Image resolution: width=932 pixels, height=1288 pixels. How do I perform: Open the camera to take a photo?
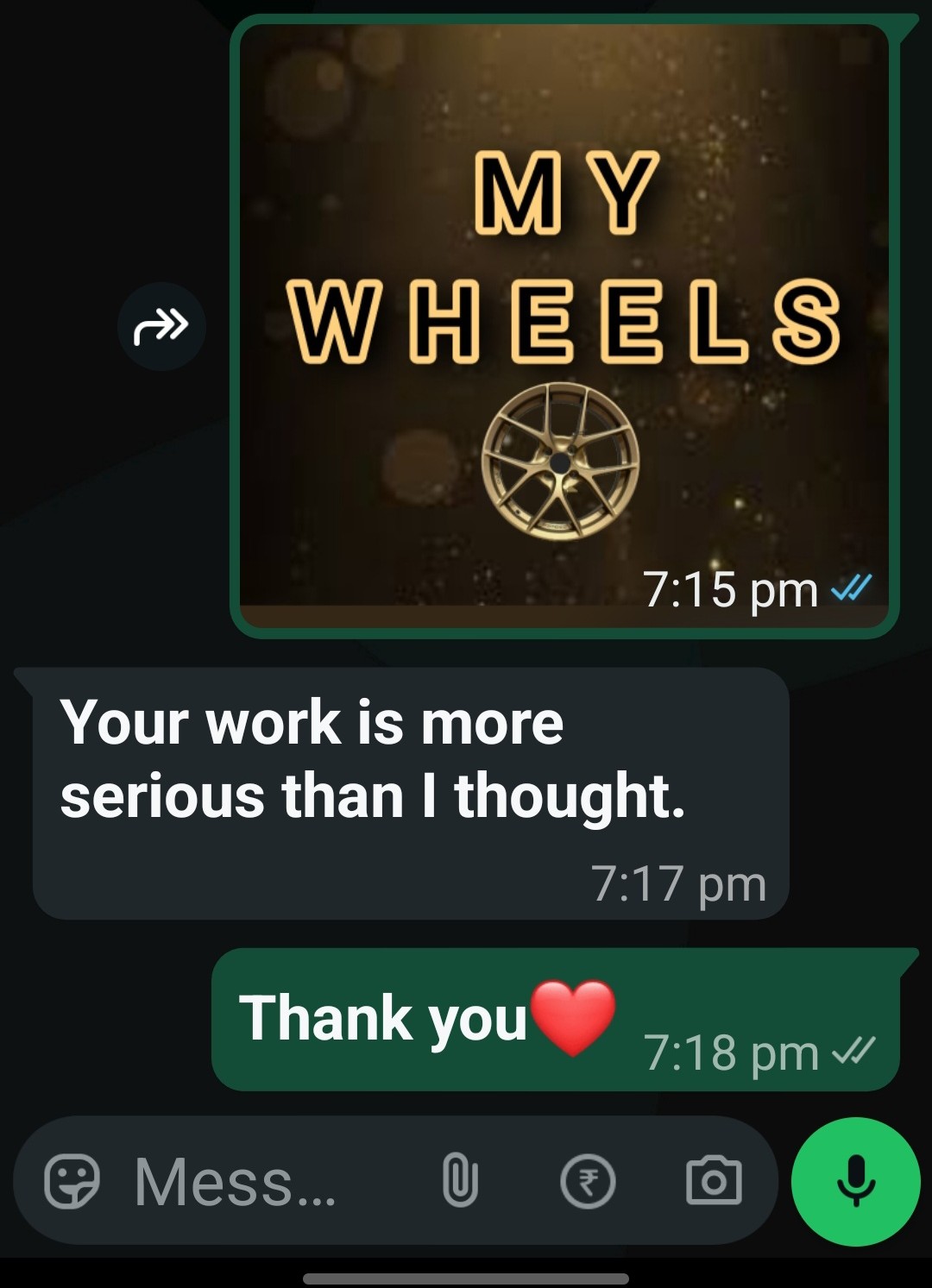click(x=714, y=1180)
